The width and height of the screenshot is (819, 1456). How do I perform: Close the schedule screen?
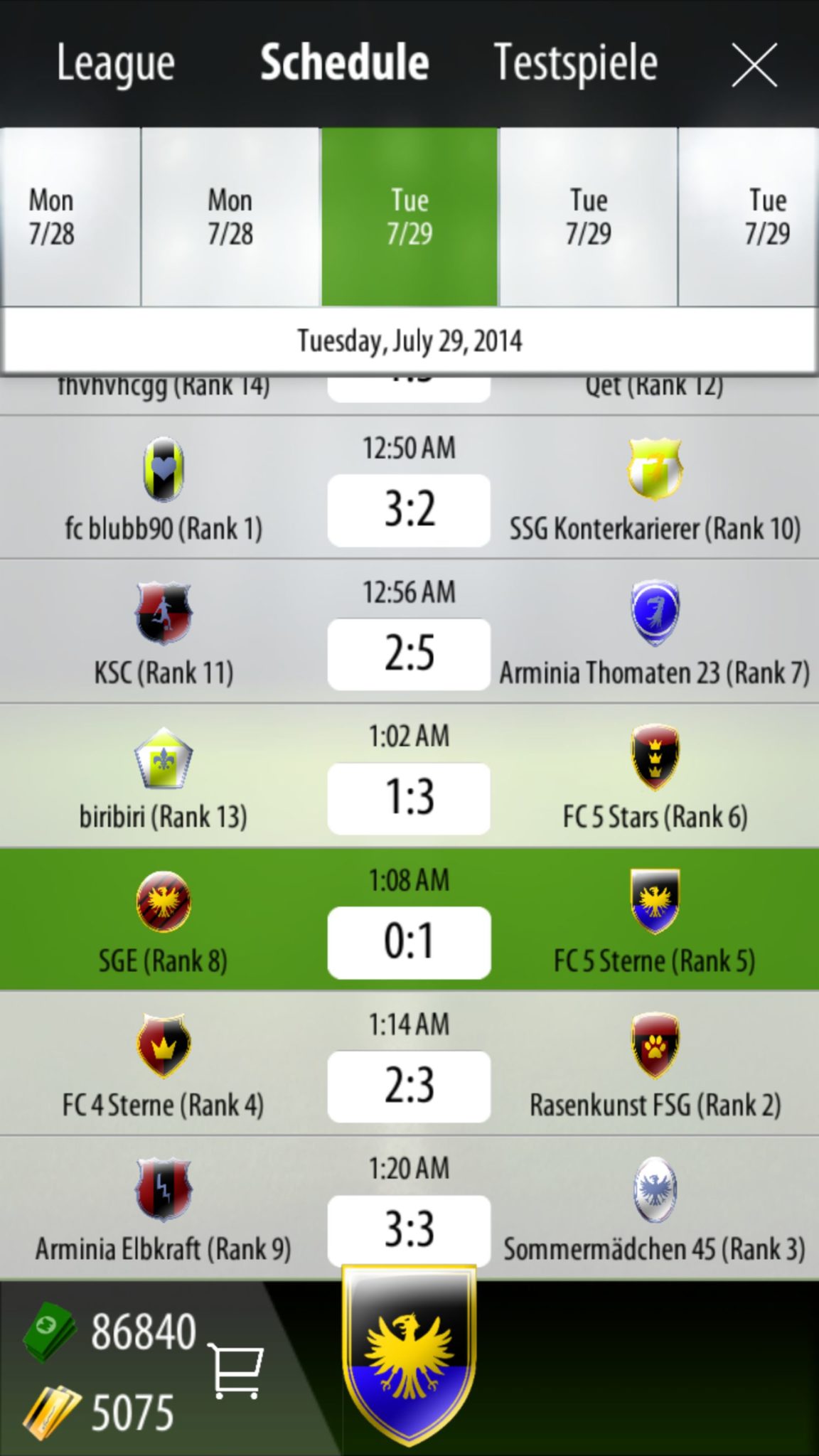point(754,65)
